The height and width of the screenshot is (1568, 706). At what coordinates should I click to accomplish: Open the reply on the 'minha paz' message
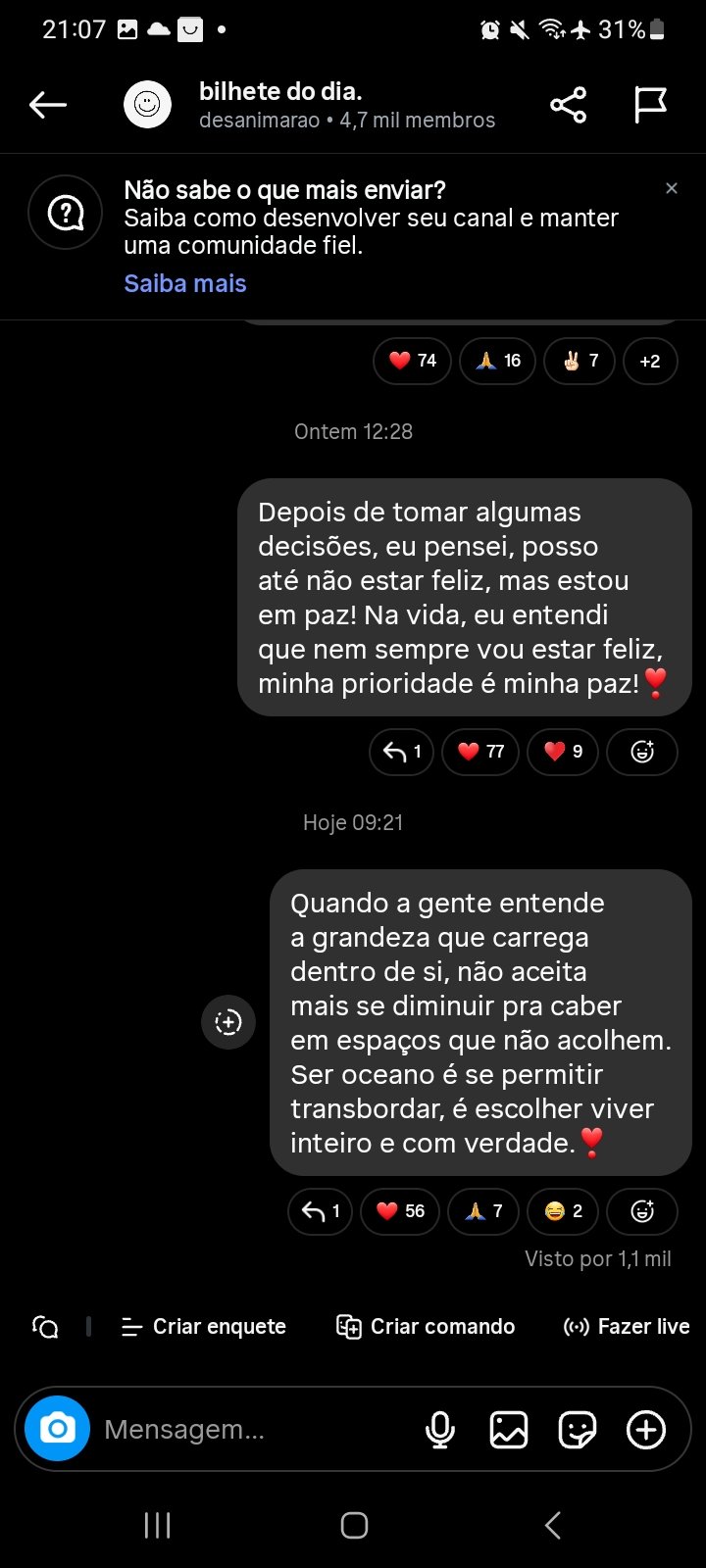point(401,752)
